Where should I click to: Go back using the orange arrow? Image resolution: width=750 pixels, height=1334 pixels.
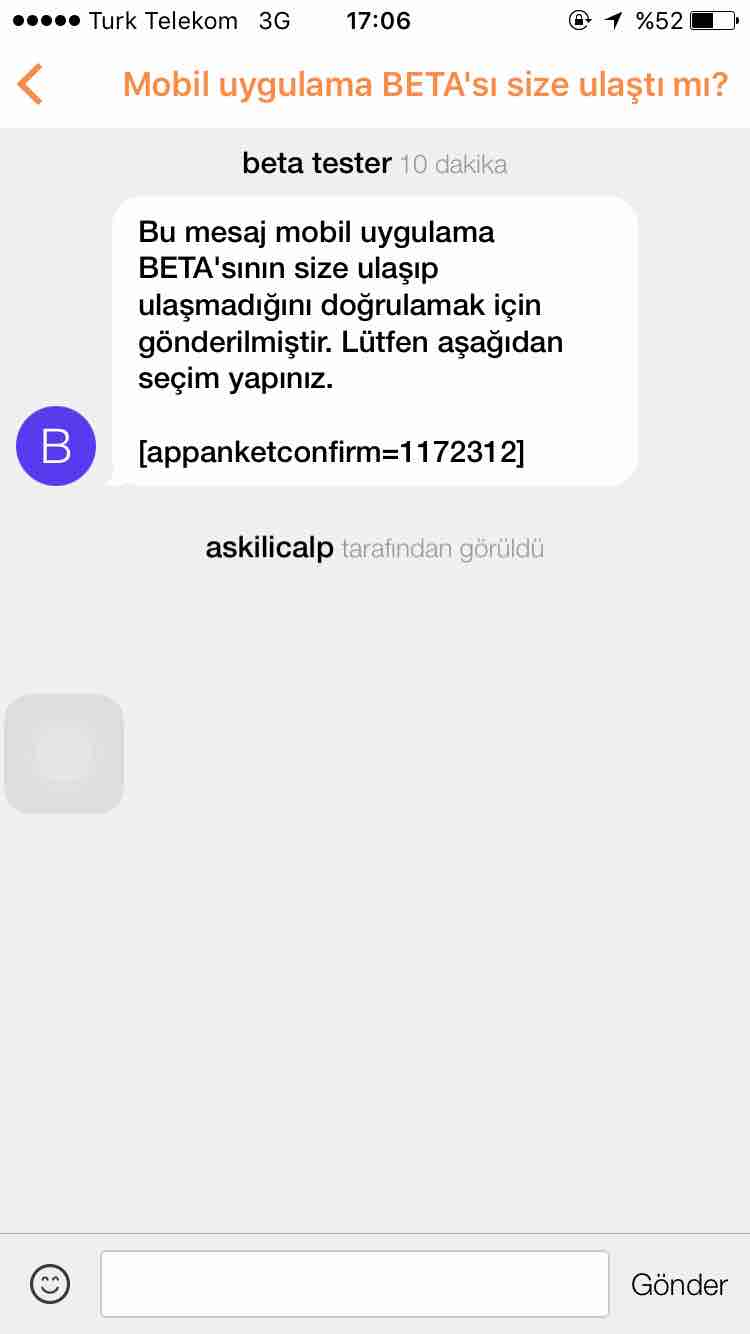click(x=30, y=84)
